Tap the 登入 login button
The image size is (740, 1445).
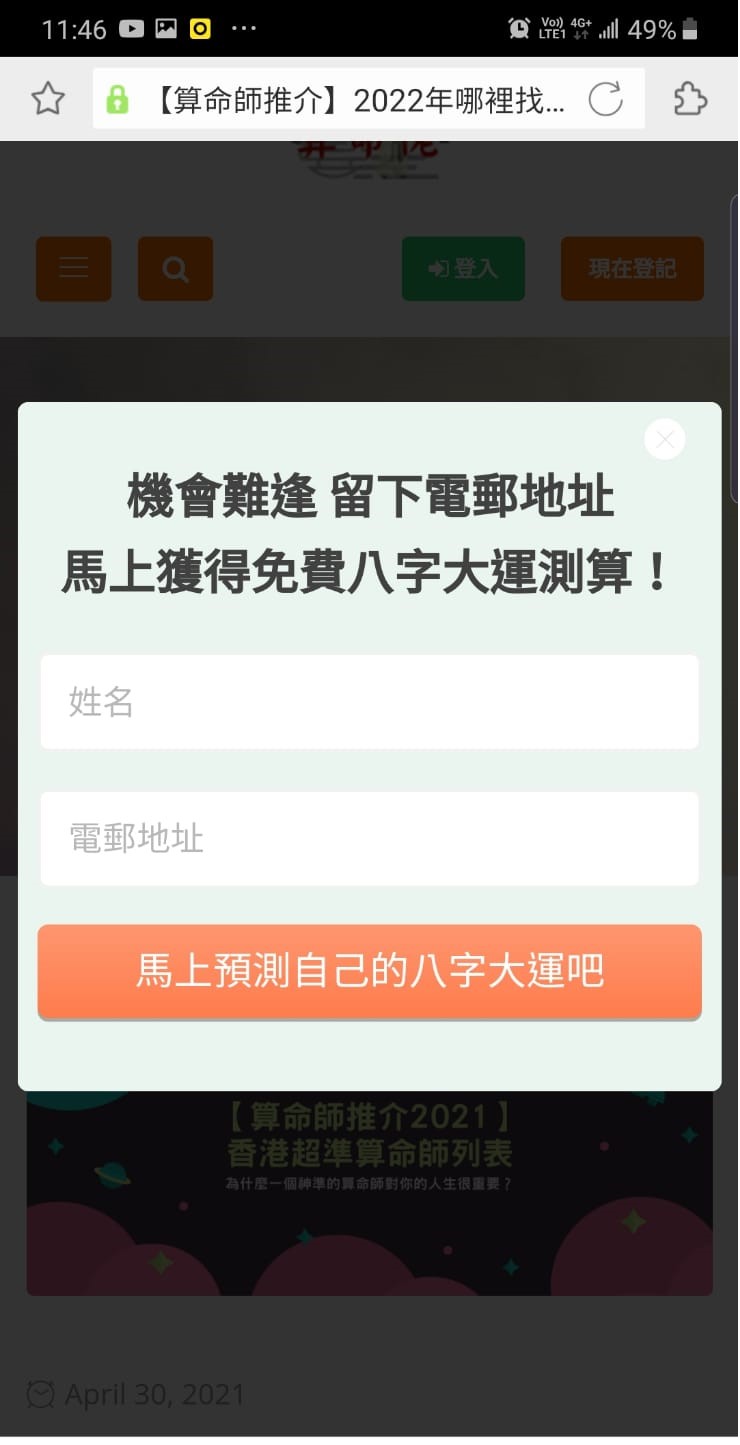[463, 269]
